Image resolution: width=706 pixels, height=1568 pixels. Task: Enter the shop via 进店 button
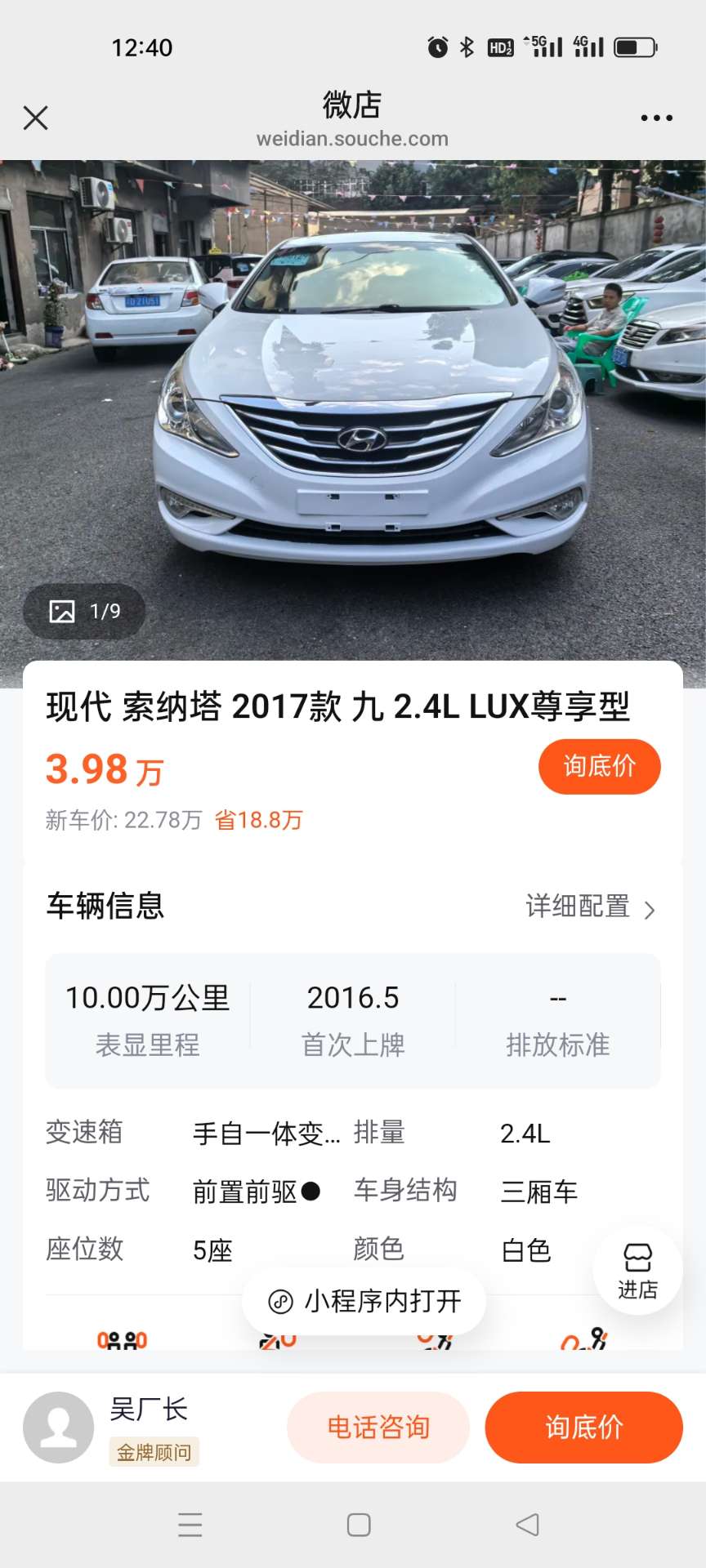[637, 1271]
